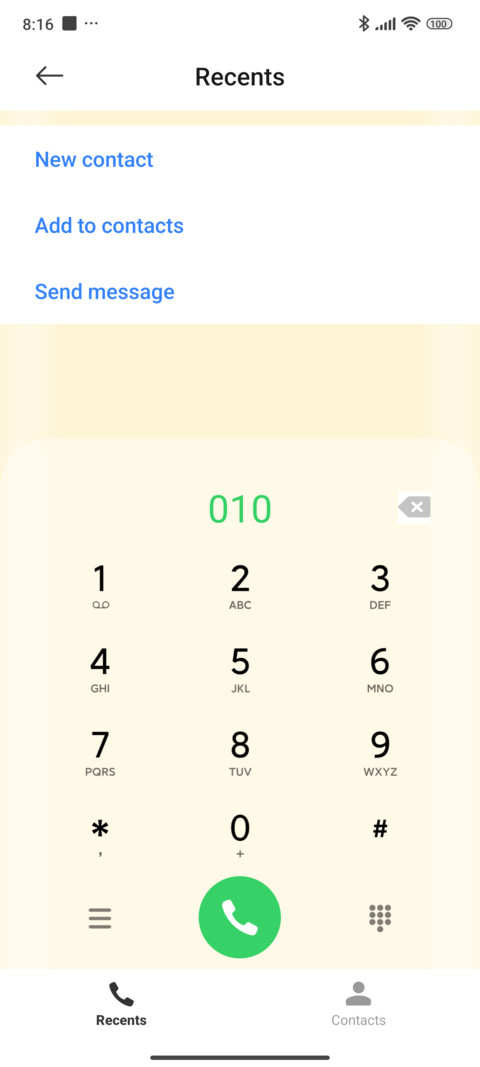The image size is (480, 1067).
Task: Tap the 0 key
Action: [x=240, y=836]
